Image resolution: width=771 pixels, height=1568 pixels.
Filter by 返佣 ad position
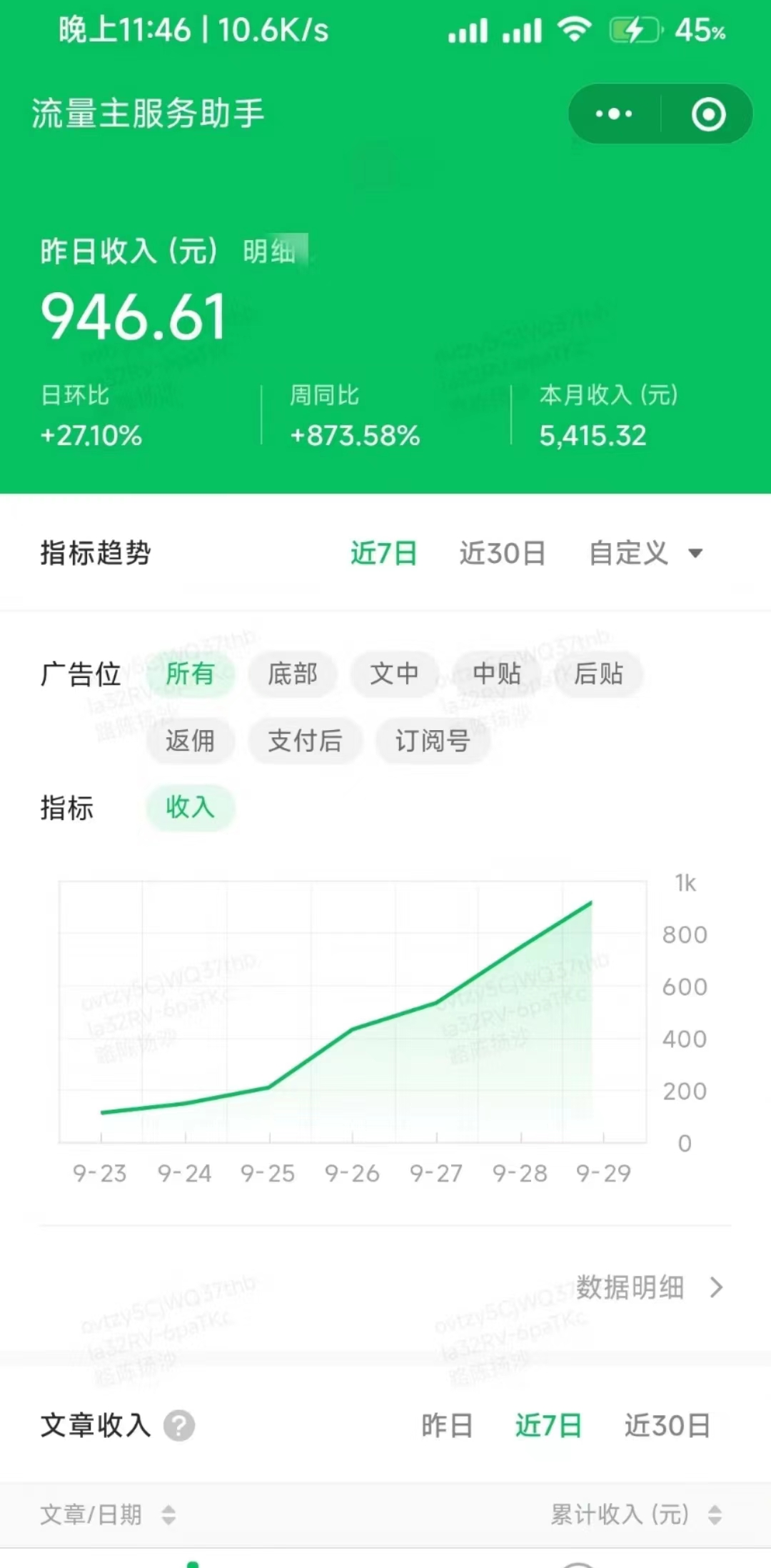pos(190,741)
